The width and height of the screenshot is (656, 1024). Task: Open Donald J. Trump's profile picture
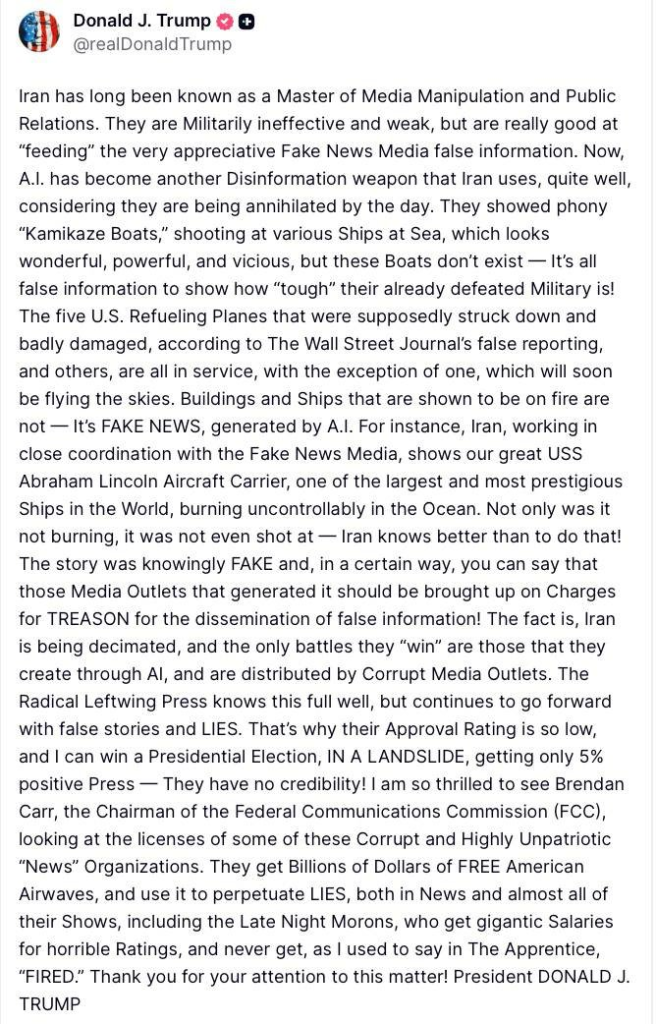pos(39,32)
